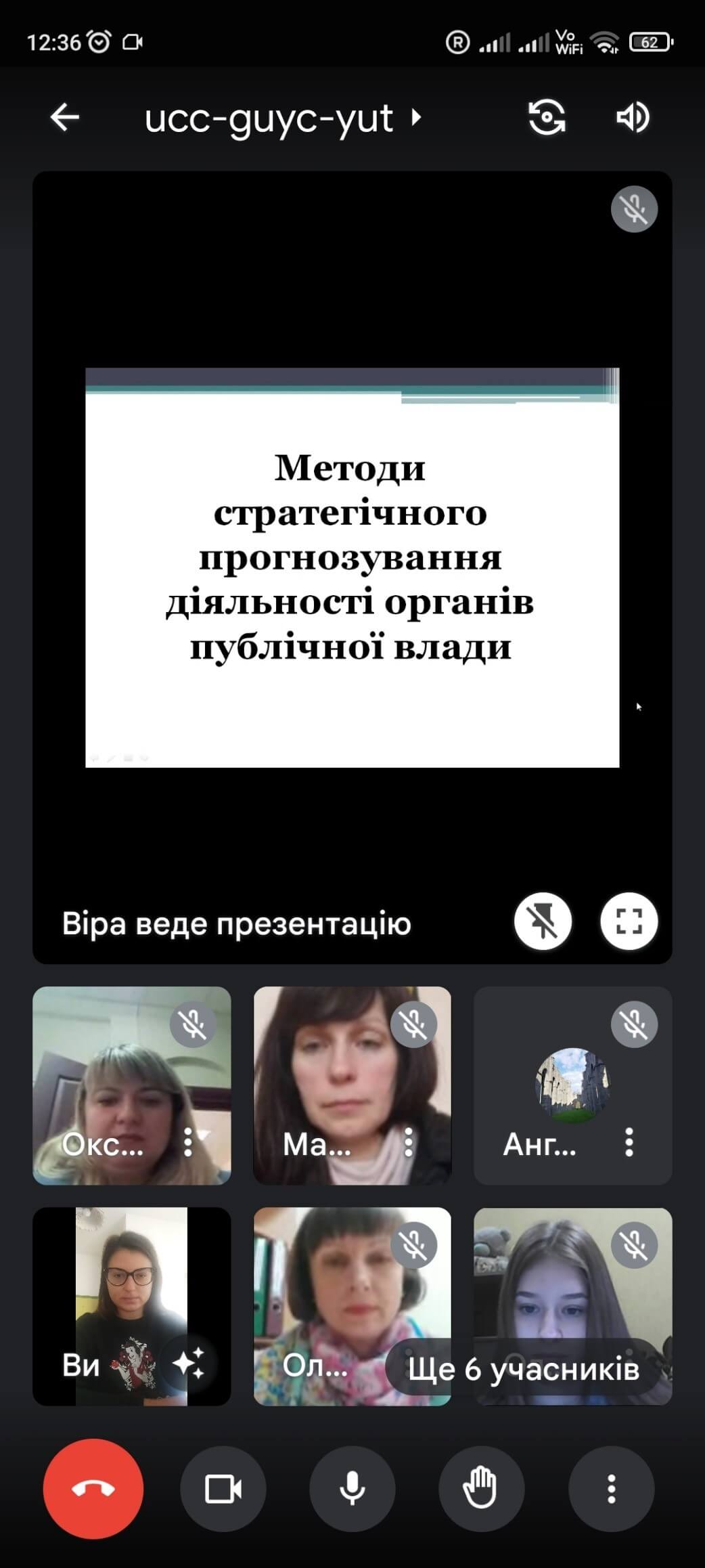Go back from the meeting screen
The image size is (705, 1568).
pos(65,118)
